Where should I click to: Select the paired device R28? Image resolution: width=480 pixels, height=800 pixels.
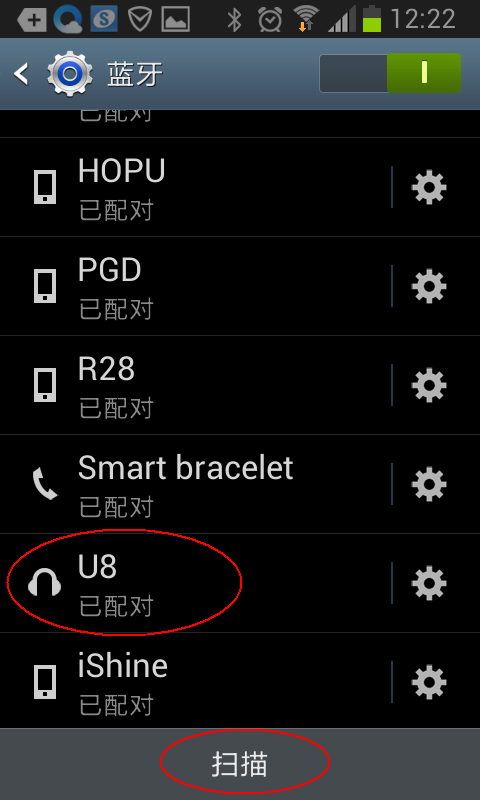pos(196,385)
